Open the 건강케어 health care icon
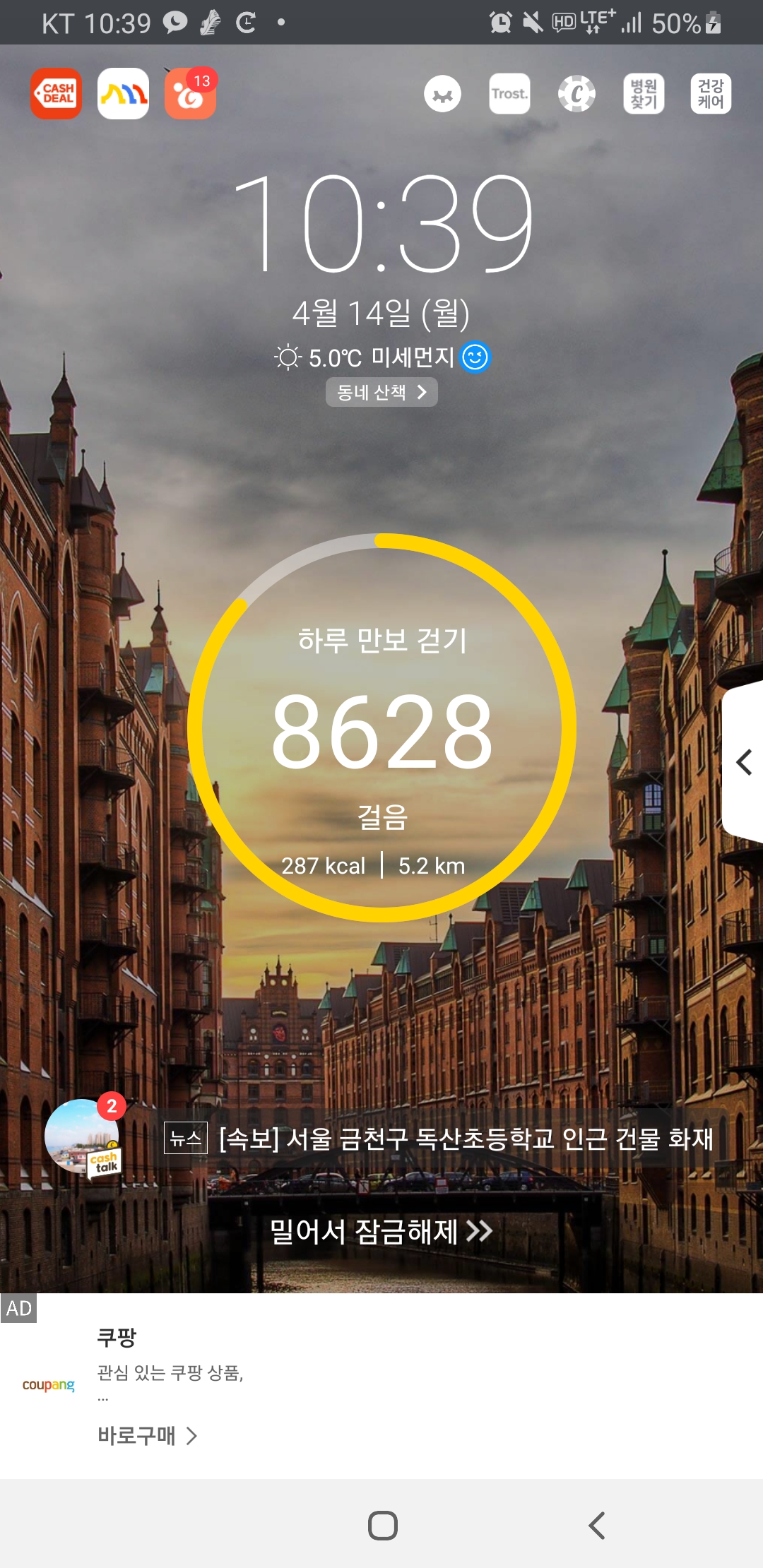The width and height of the screenshot is (763, 1568). point(711,94)
